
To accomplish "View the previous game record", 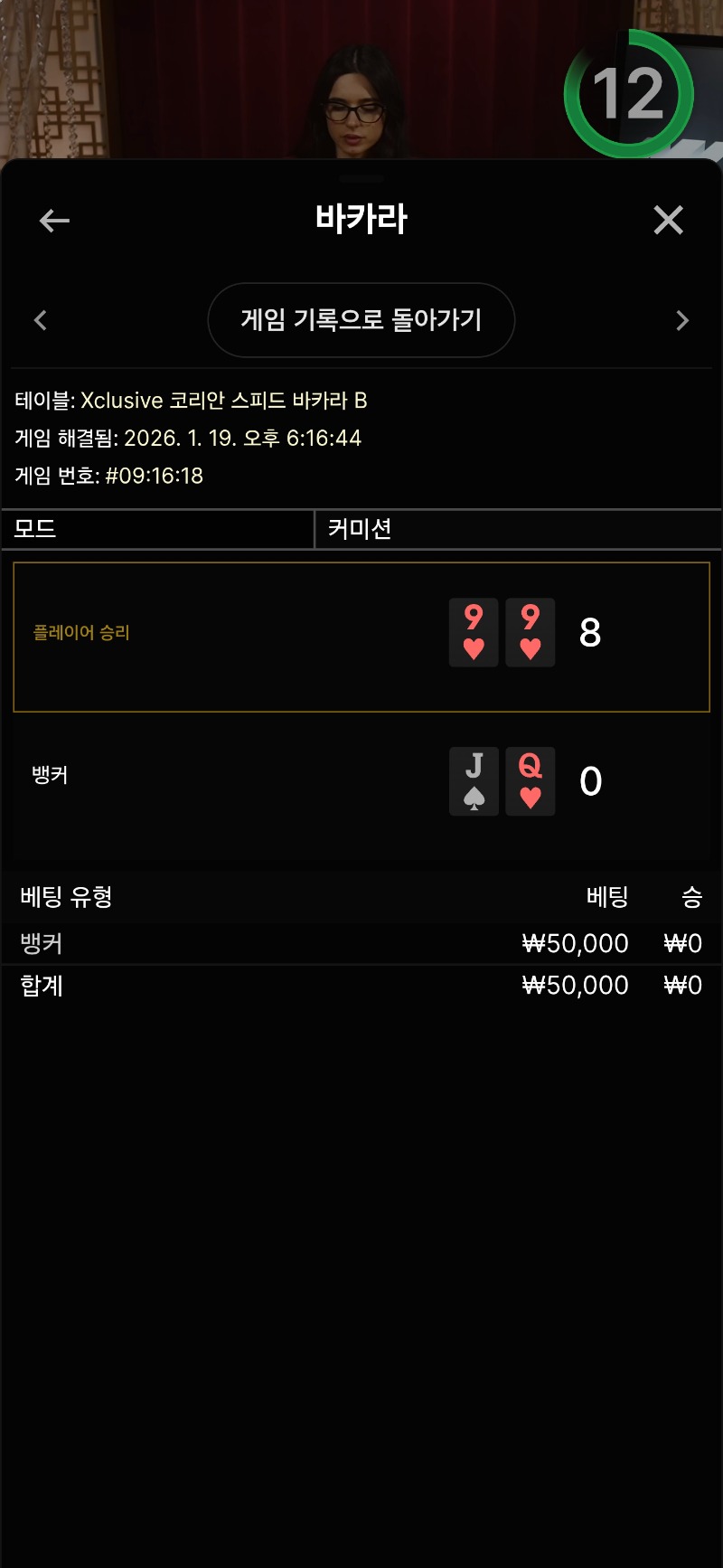I will coord(41,320).
